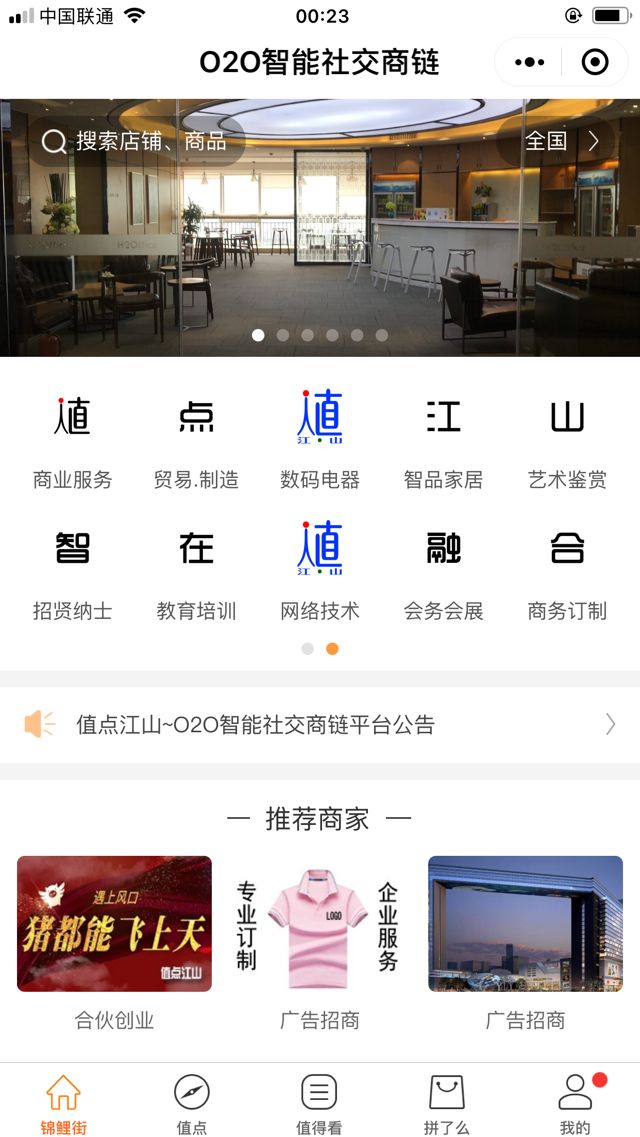View the 艺术鉴赏 category
The height and width of the screenshot is (1137, 640).
[x=567, y=439]
